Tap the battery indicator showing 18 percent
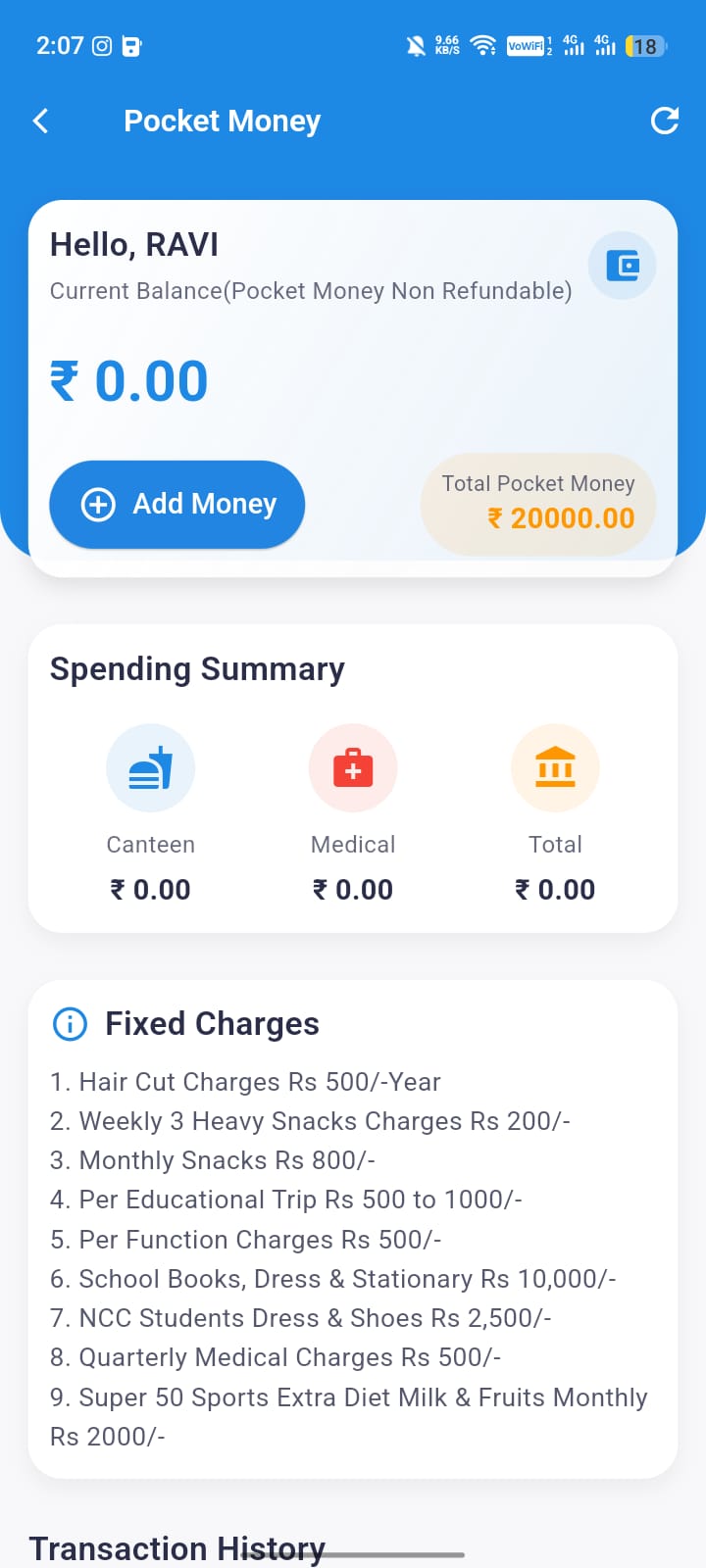706x1568 pixels. [x=644, y=45]
